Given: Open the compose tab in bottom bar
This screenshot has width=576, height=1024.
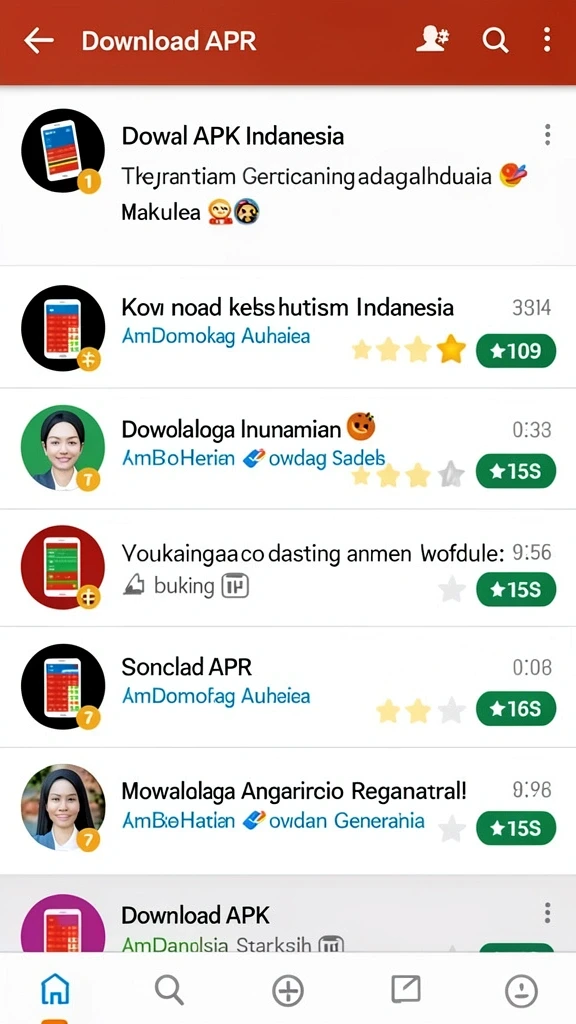Looking at the screenshot, I should coord(406,989).
